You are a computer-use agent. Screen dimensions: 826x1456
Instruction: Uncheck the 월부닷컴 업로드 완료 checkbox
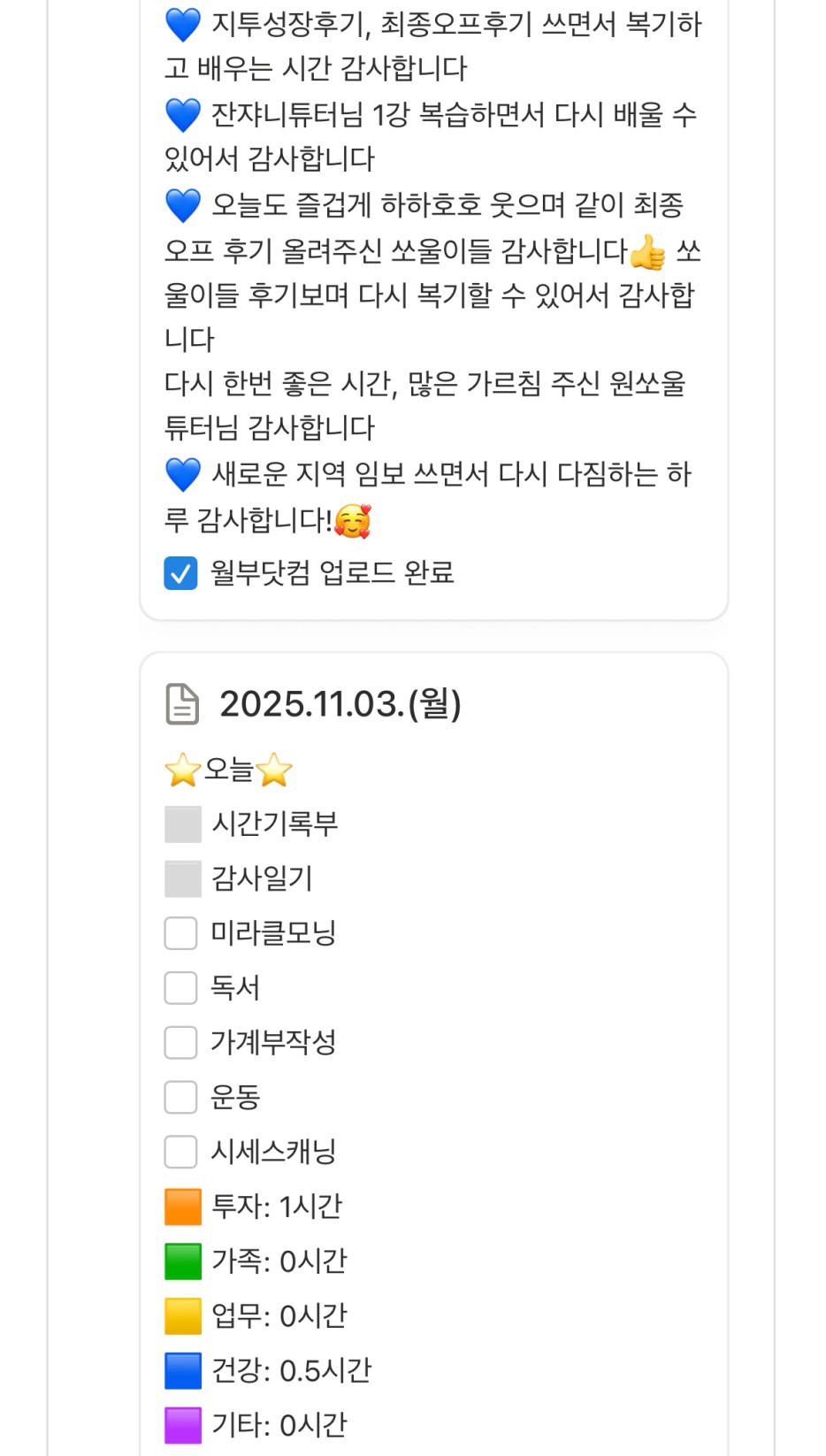tap(180, 573)
